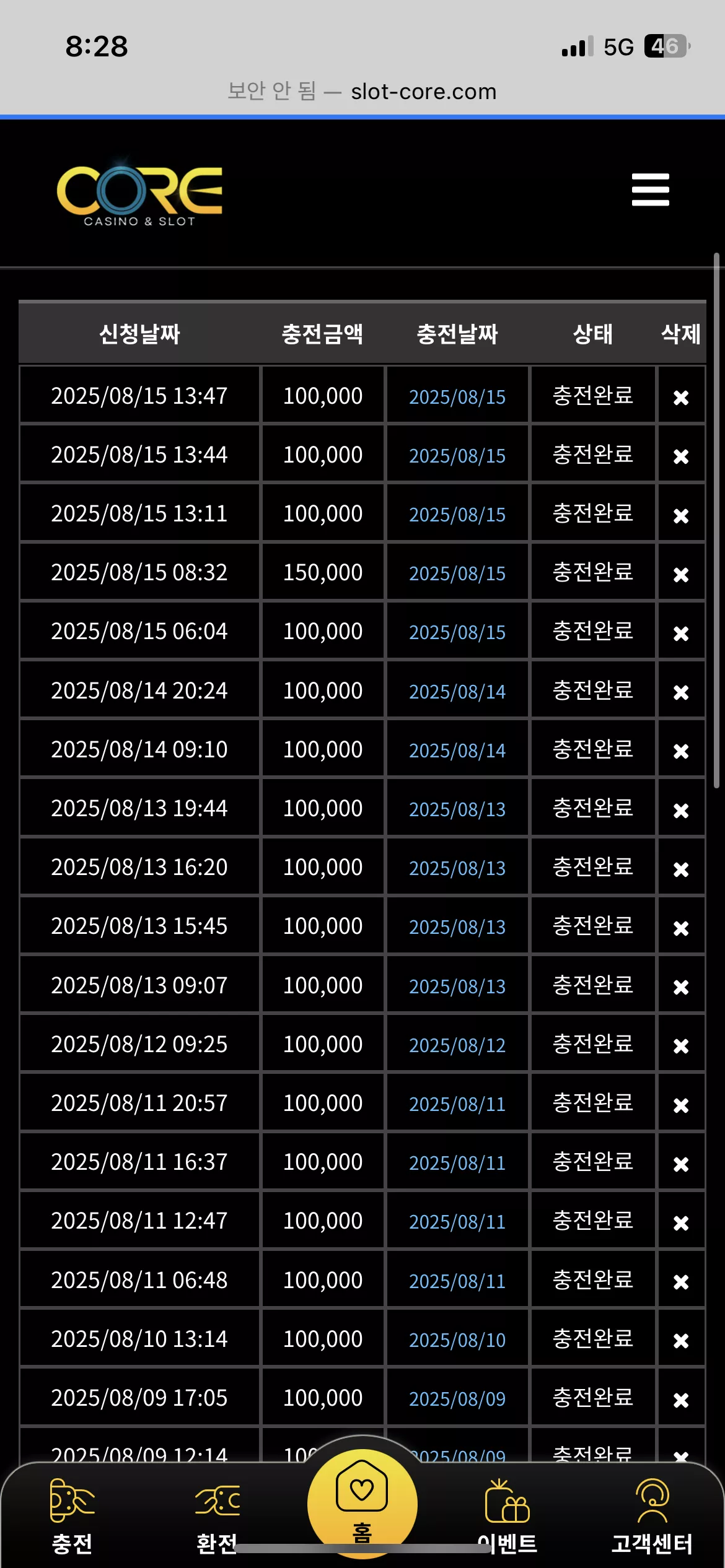
Task: Delete the 2025/08/14 20:24 entry
Action: click(681, 692)
